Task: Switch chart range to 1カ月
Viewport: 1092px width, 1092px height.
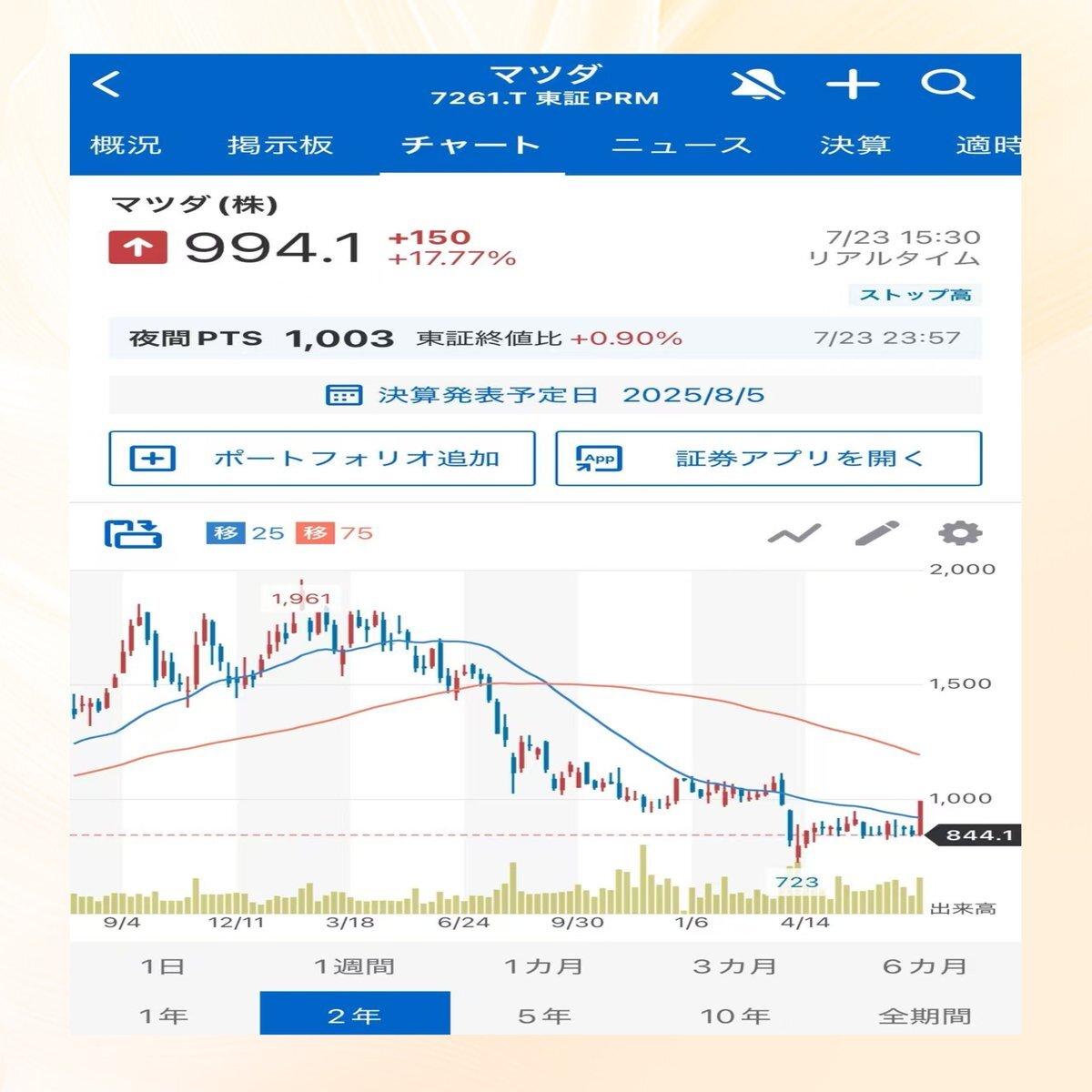Action: click(544, 966)
